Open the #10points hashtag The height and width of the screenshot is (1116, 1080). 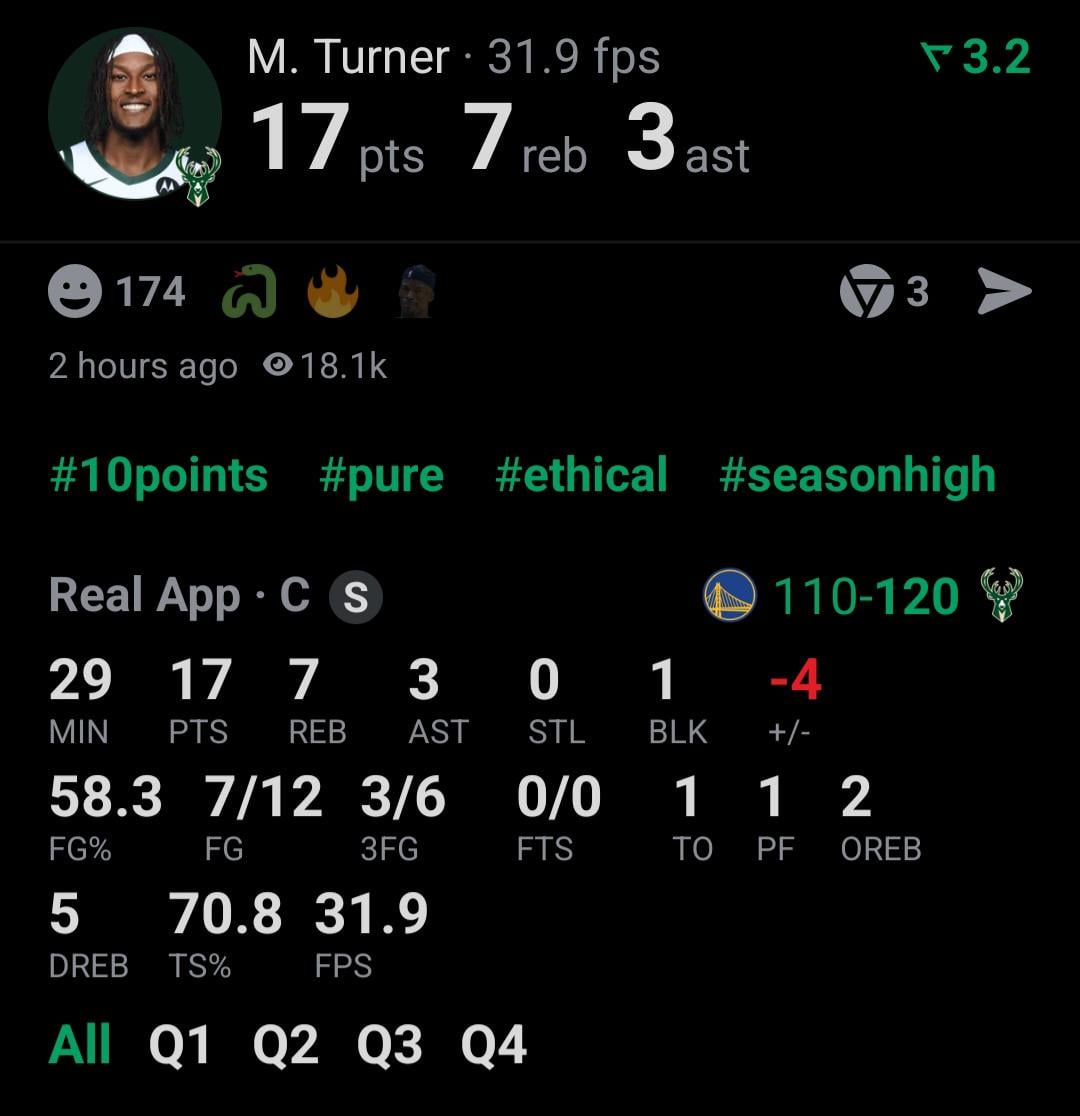click(159, 475)
